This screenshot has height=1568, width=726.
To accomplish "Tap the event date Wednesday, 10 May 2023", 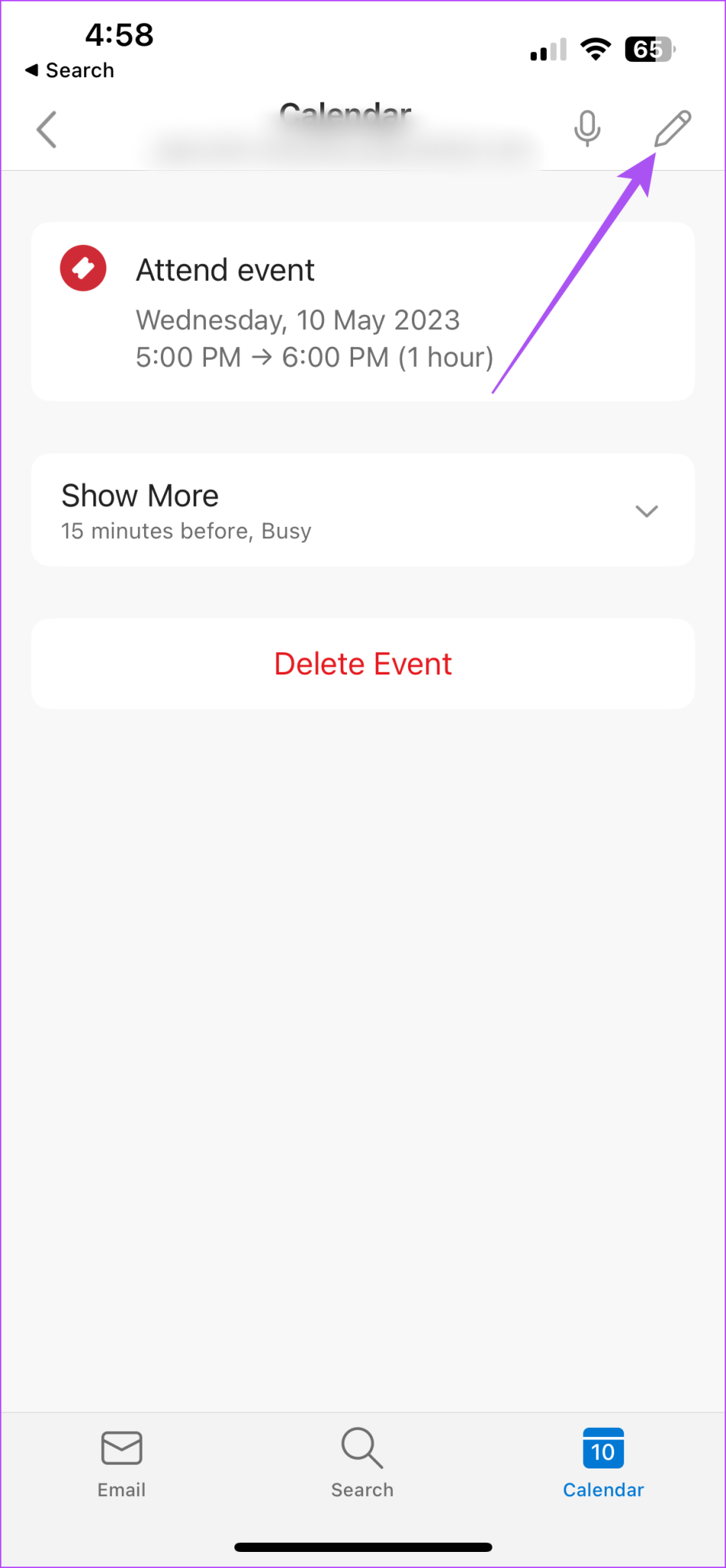I will 297,320.
